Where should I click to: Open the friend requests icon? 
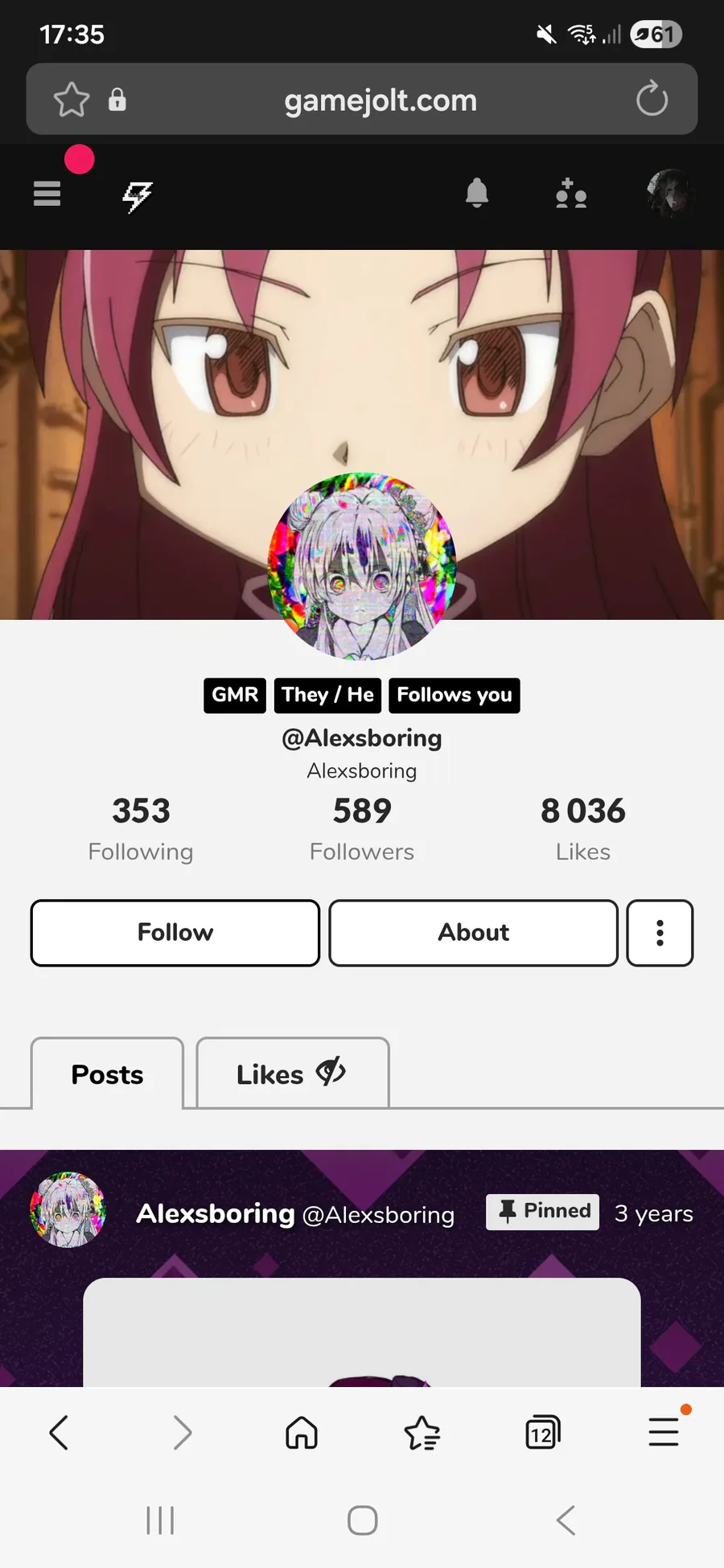click(x=571, y=194)
